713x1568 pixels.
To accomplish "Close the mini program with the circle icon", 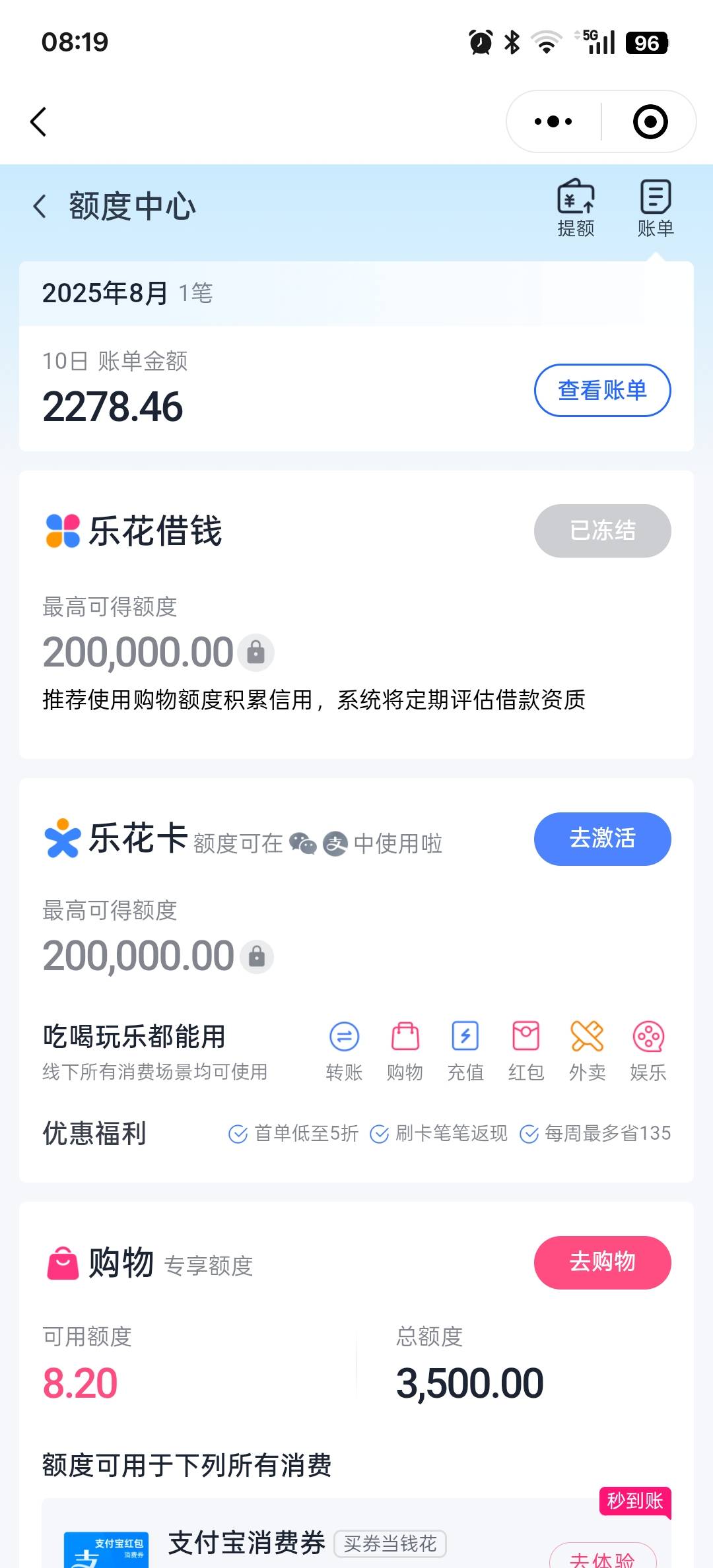I will pyautogui.click(x=650, y=121).
